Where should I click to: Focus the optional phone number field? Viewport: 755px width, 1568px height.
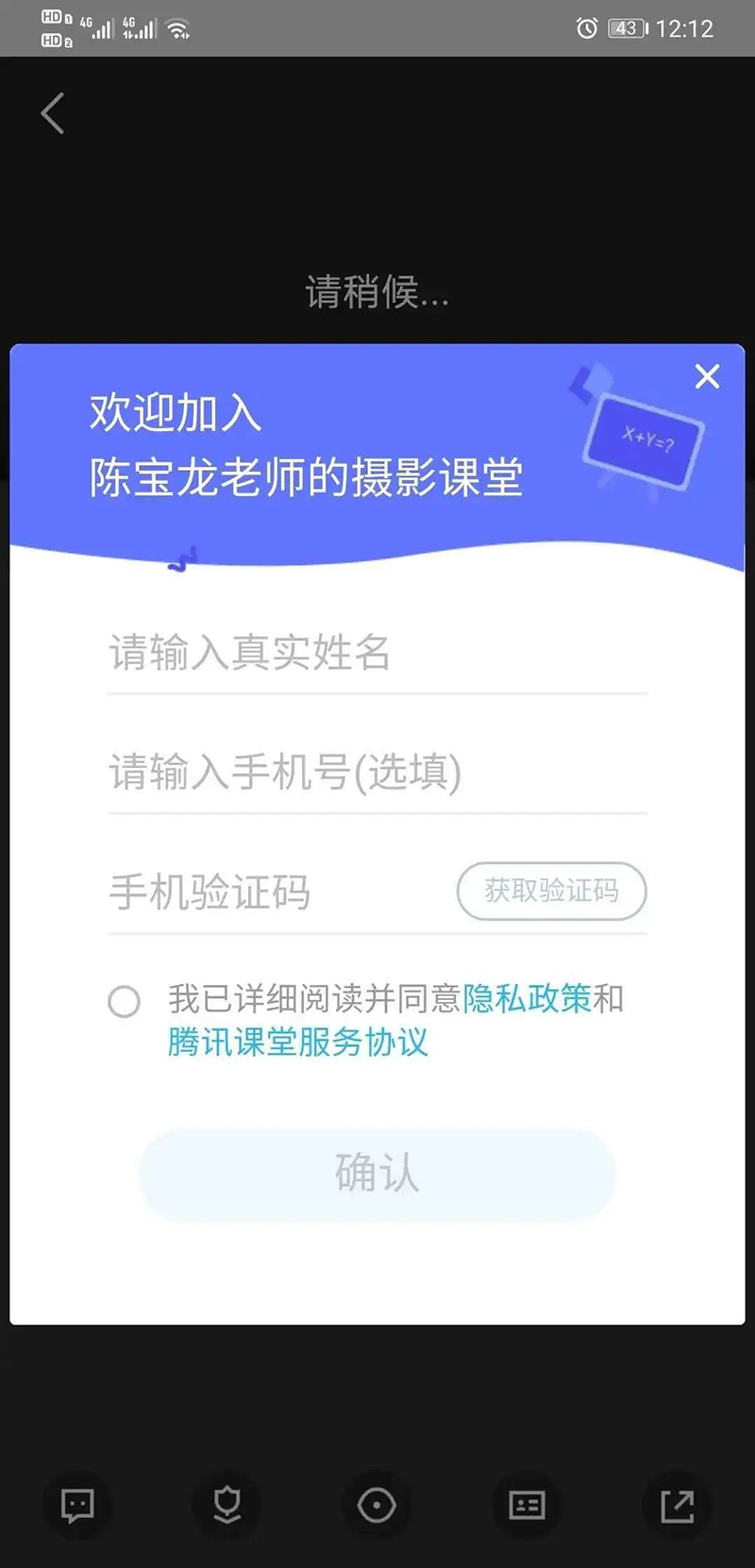click(x=377, y=773)
